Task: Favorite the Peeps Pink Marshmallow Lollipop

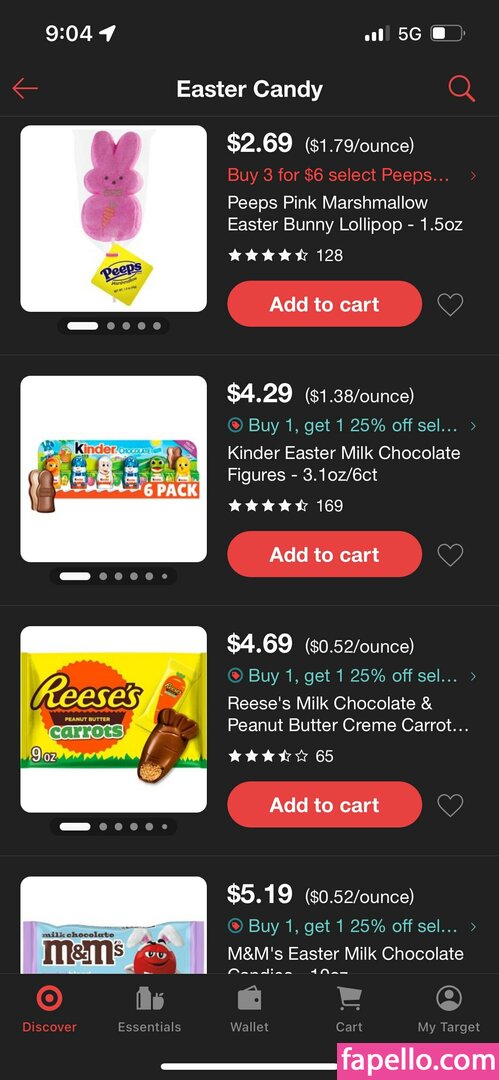Action: click(450, 304)
